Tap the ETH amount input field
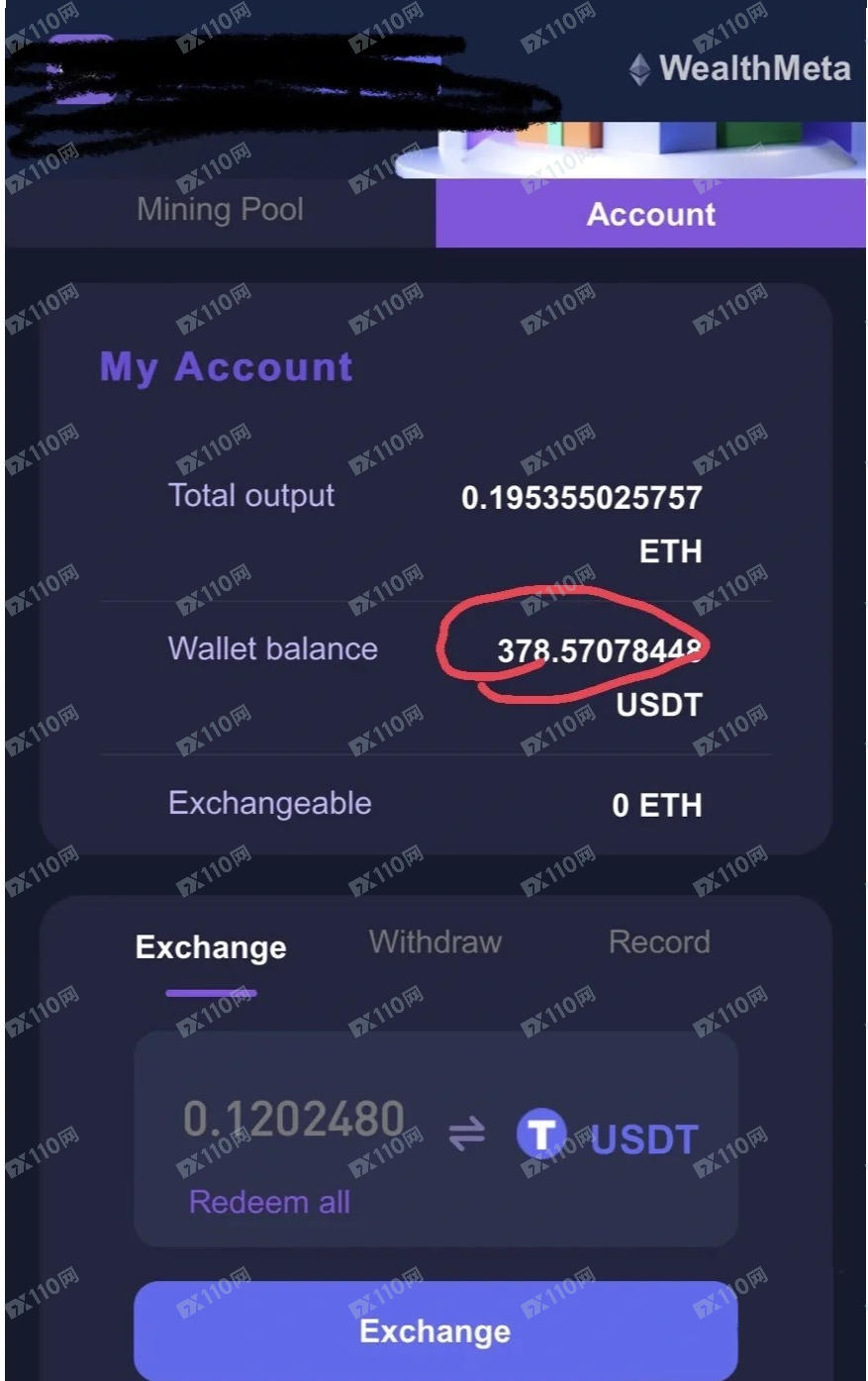 tap(294, 1120)
